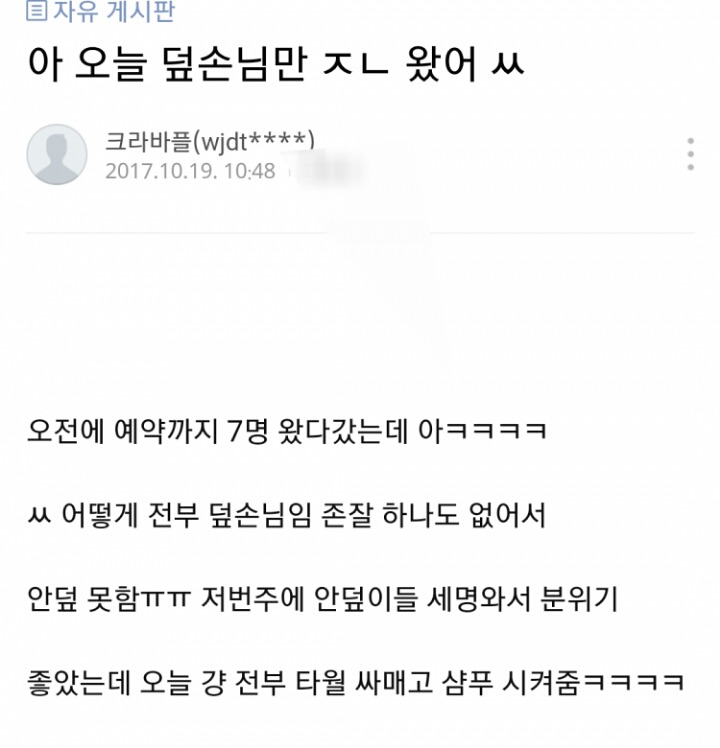Viewport: 720px width, 748px height.
Task: Open the 자유 게시판 board link
Action: [100, 13]
